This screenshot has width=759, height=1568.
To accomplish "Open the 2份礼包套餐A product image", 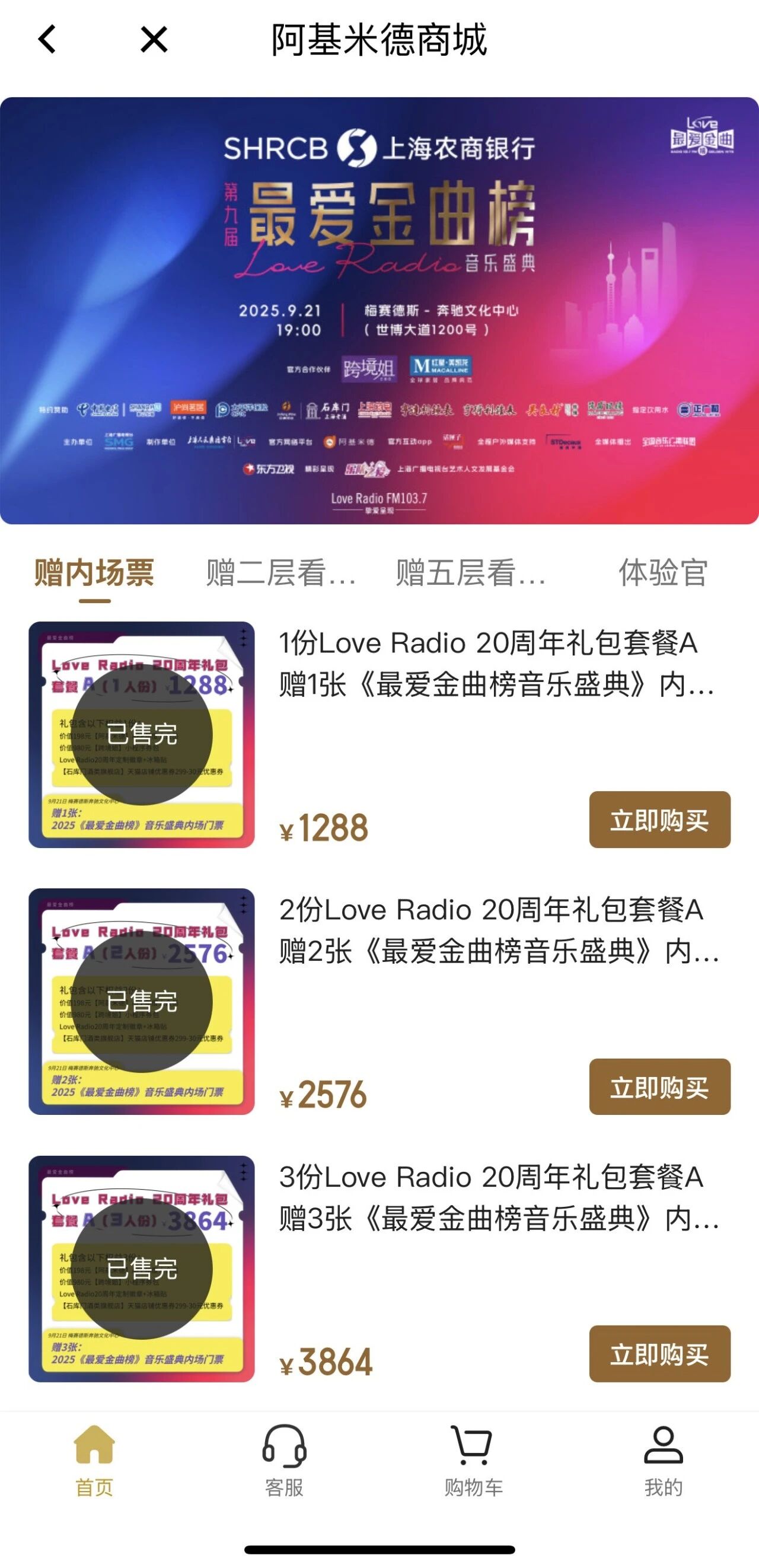I will (141, 1001).
